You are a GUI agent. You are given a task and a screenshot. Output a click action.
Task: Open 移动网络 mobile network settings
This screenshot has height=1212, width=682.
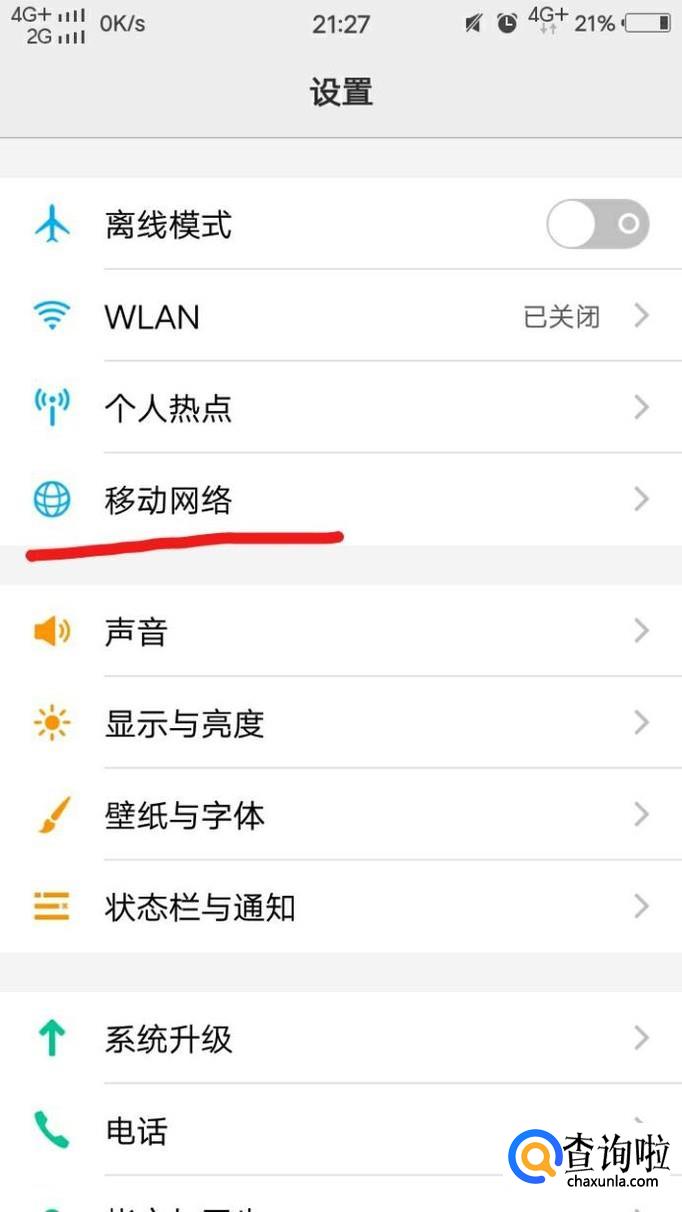click(x=340, y=499)
